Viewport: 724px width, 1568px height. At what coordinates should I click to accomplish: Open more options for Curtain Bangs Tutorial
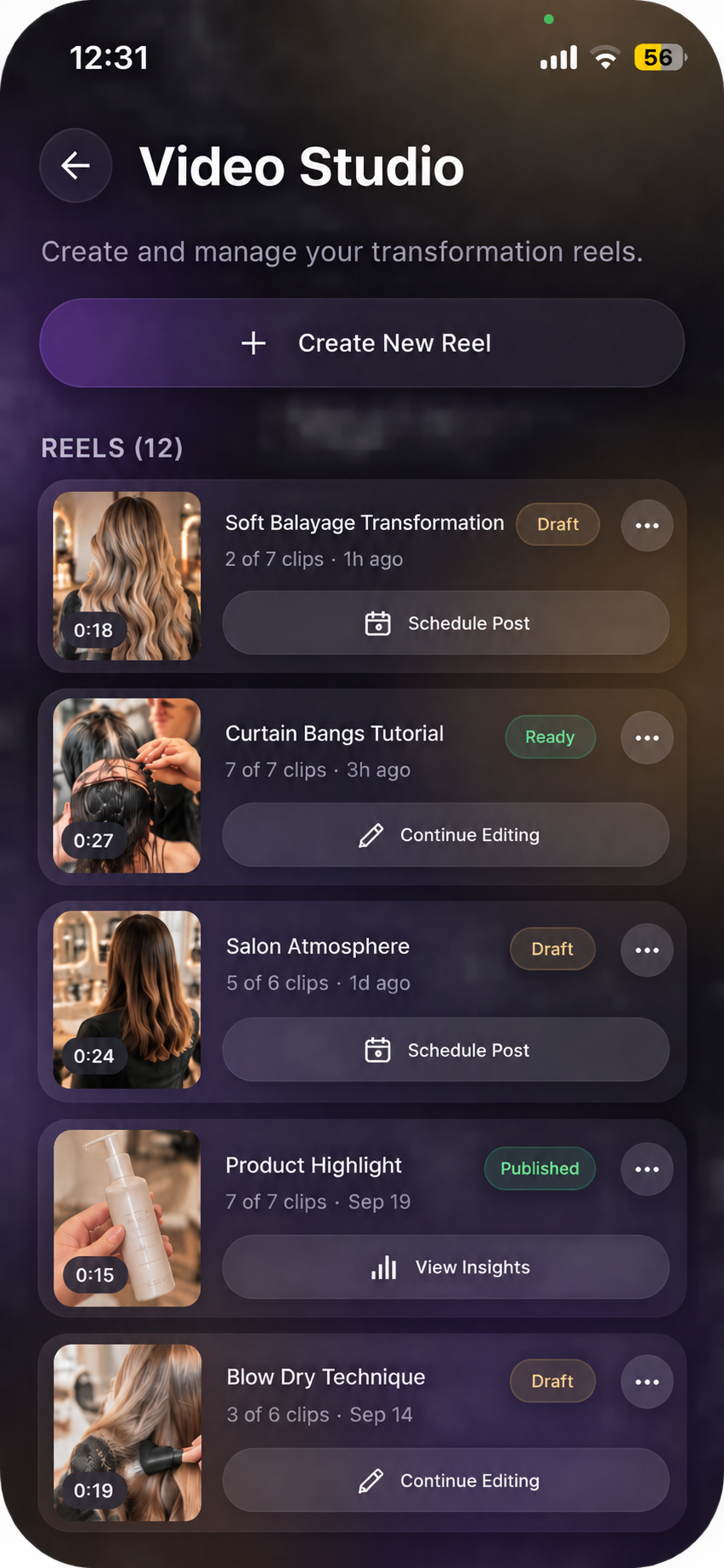647,737
